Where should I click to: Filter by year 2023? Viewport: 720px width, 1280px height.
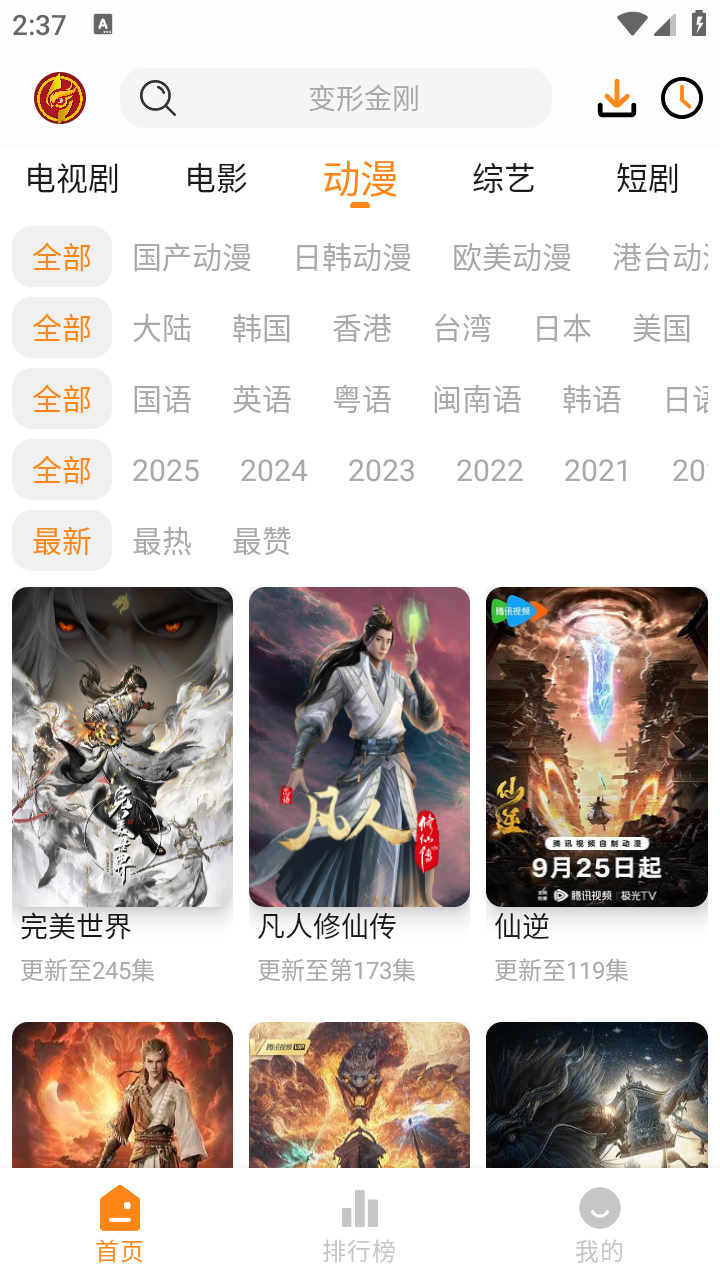click(381, 470)
